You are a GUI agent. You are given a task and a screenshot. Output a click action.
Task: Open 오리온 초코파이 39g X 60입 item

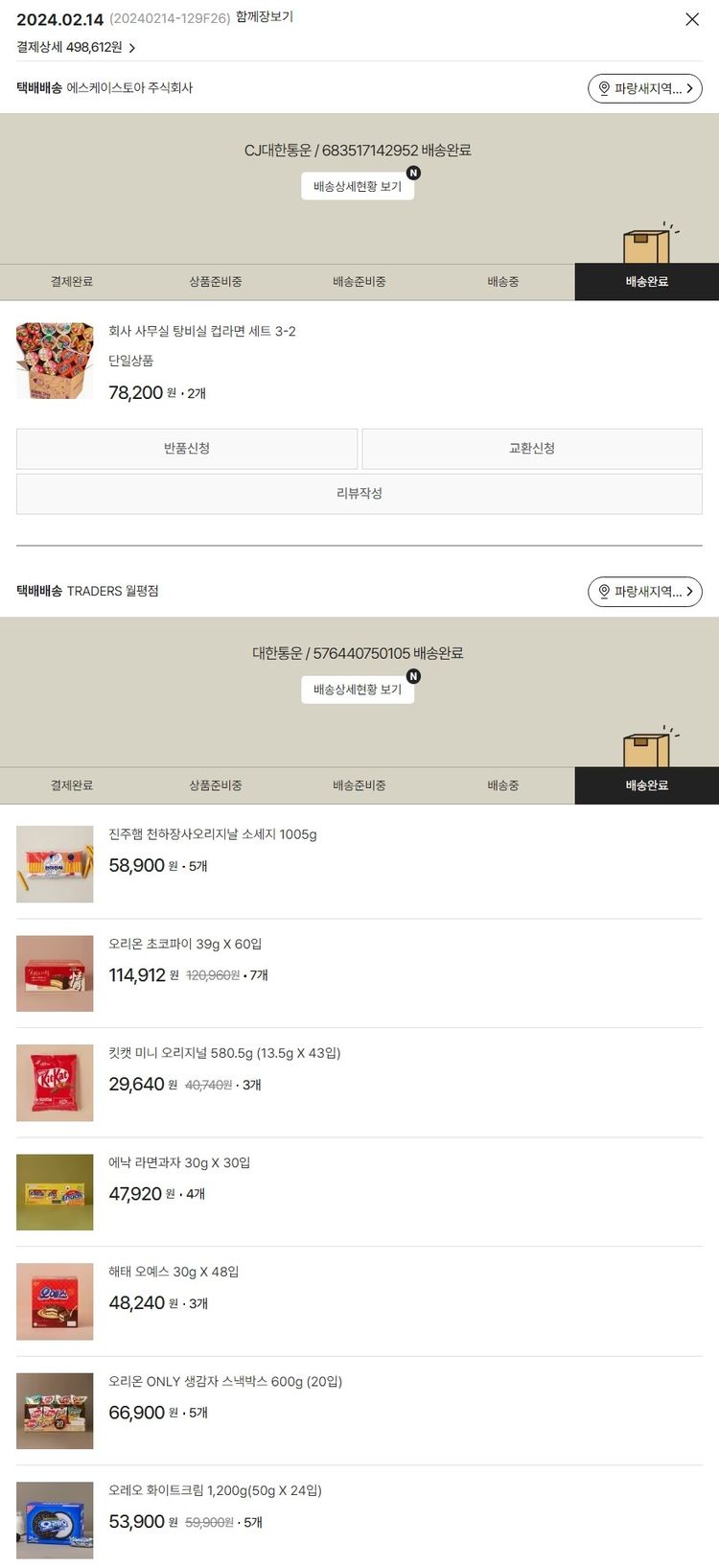coord(185,944)
